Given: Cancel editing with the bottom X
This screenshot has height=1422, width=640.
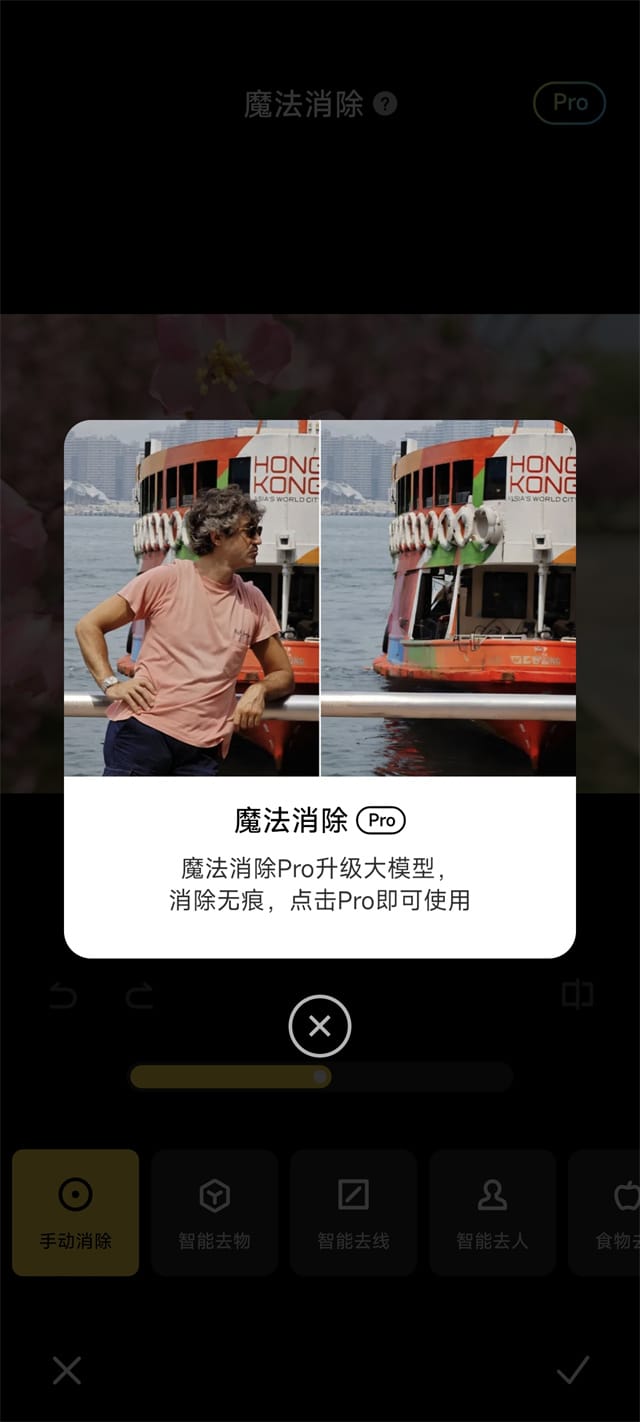Looking at the screenshot, I should (x=67, y=1370).
